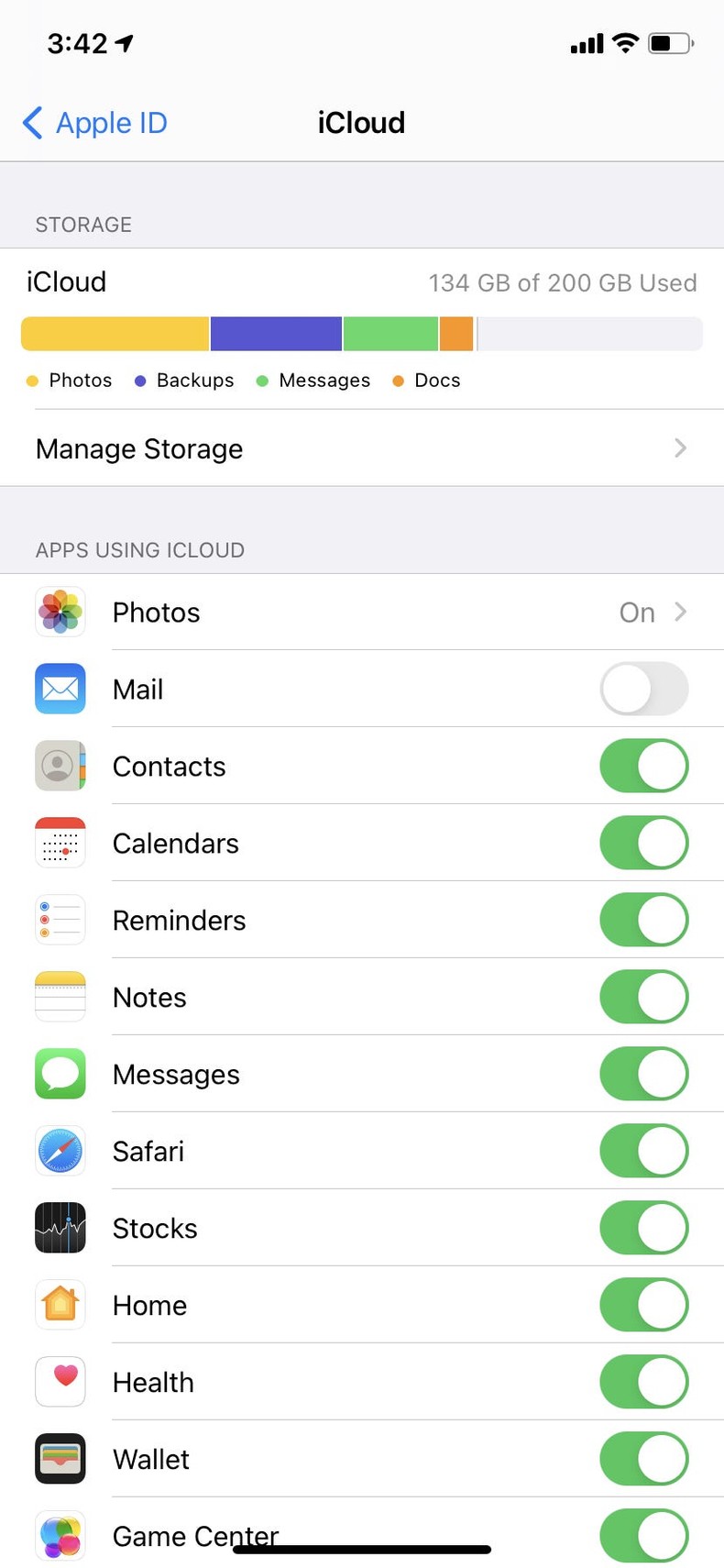Expand Manage Storage details

(679, 448)
